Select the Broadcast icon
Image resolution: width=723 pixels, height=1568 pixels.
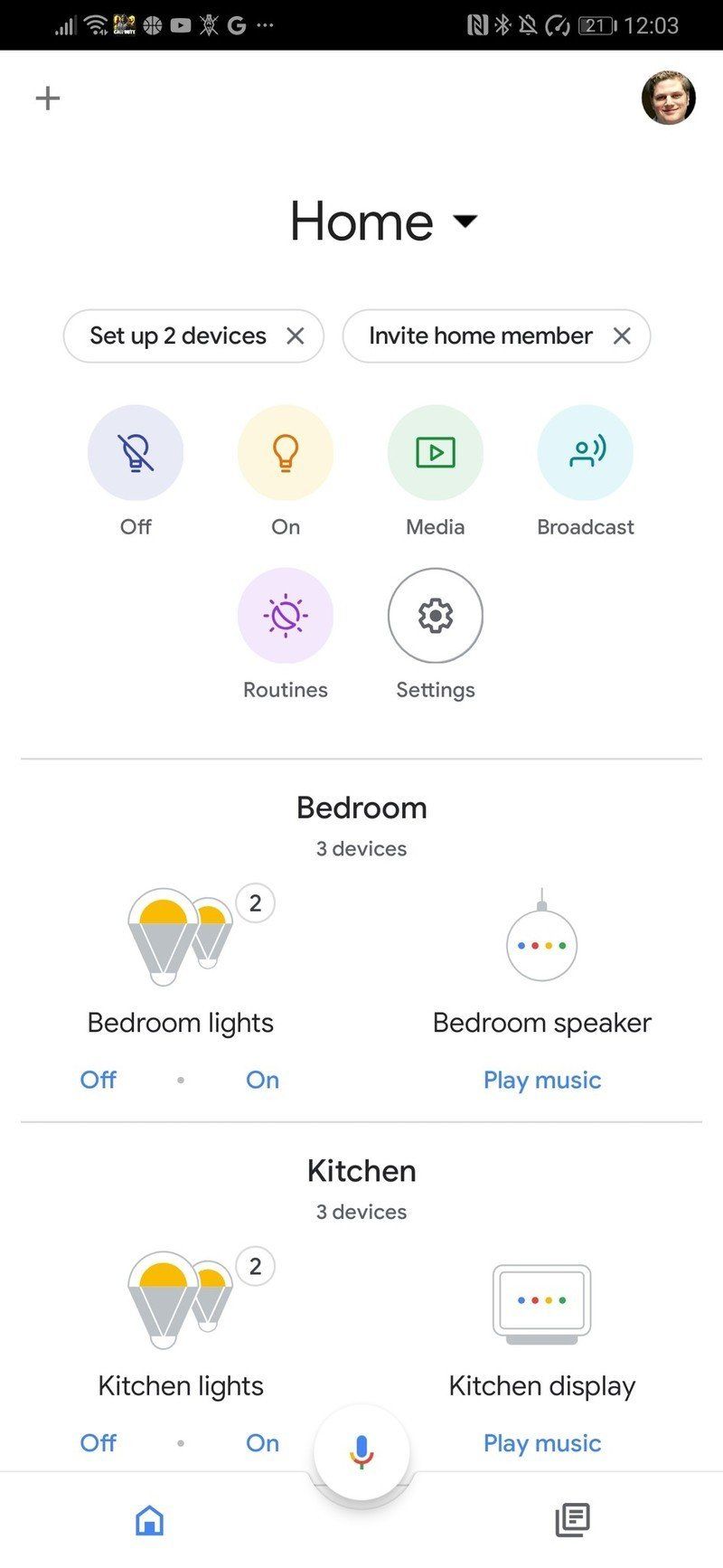point(585,453)
